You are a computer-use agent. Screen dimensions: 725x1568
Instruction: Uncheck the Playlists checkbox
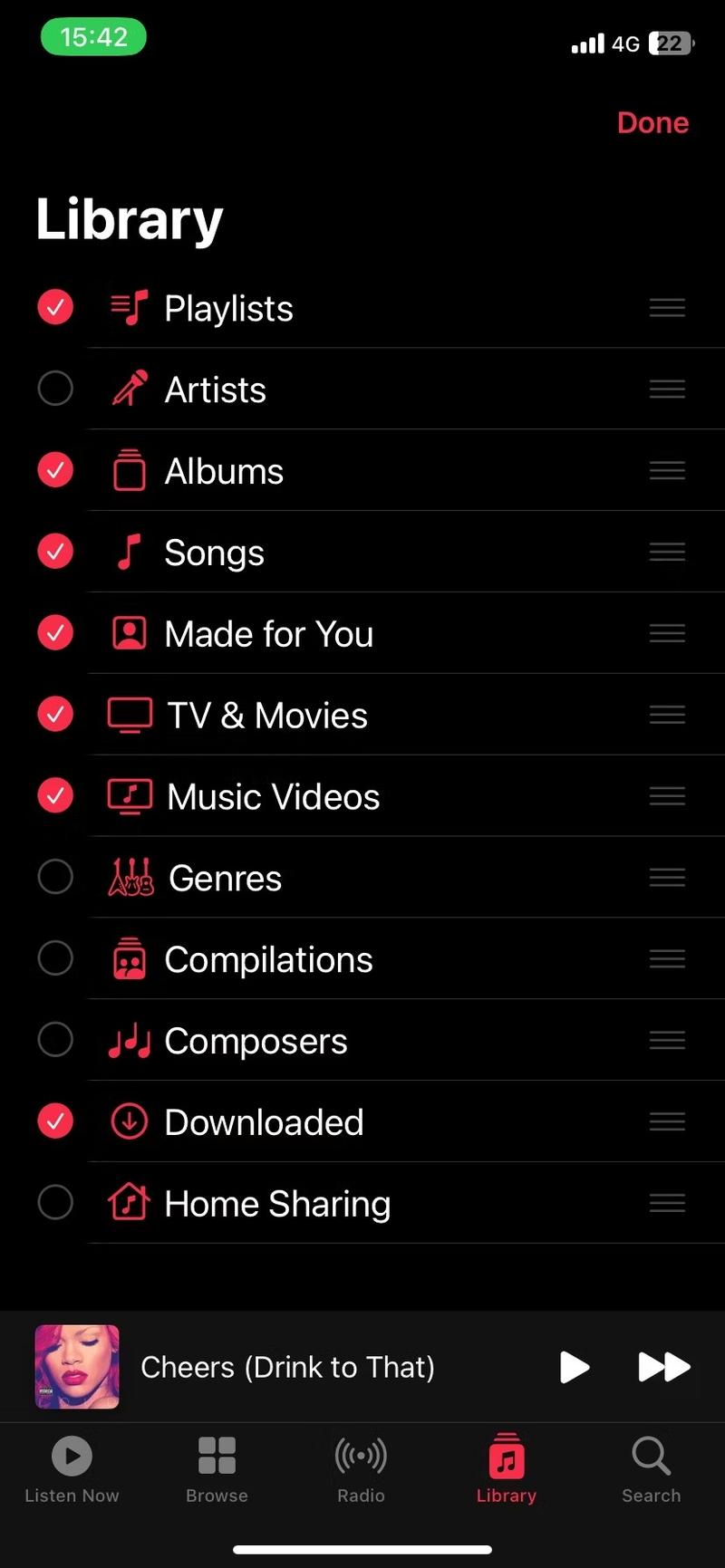coord(55,307)
